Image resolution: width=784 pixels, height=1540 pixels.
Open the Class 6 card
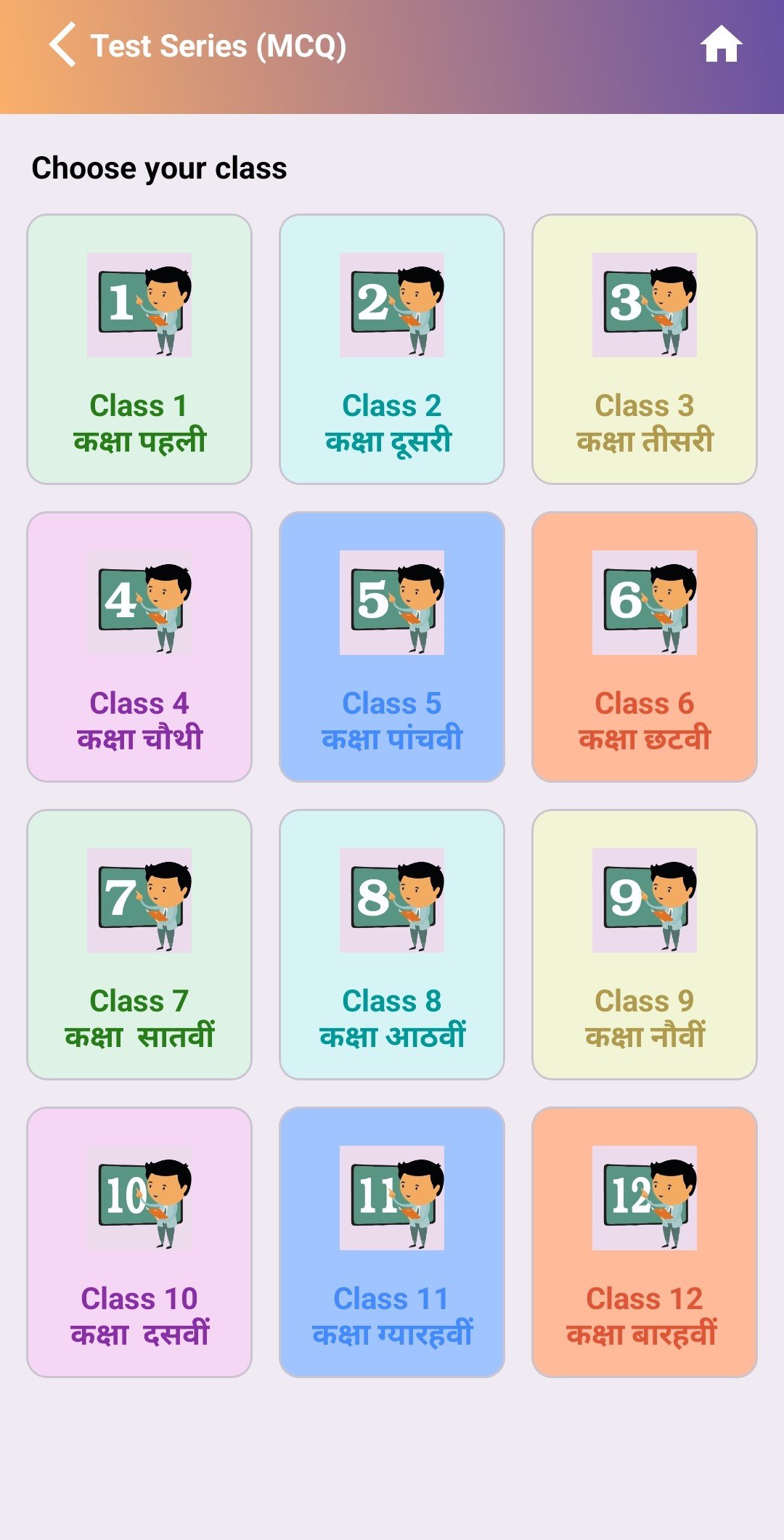point(645,647)
